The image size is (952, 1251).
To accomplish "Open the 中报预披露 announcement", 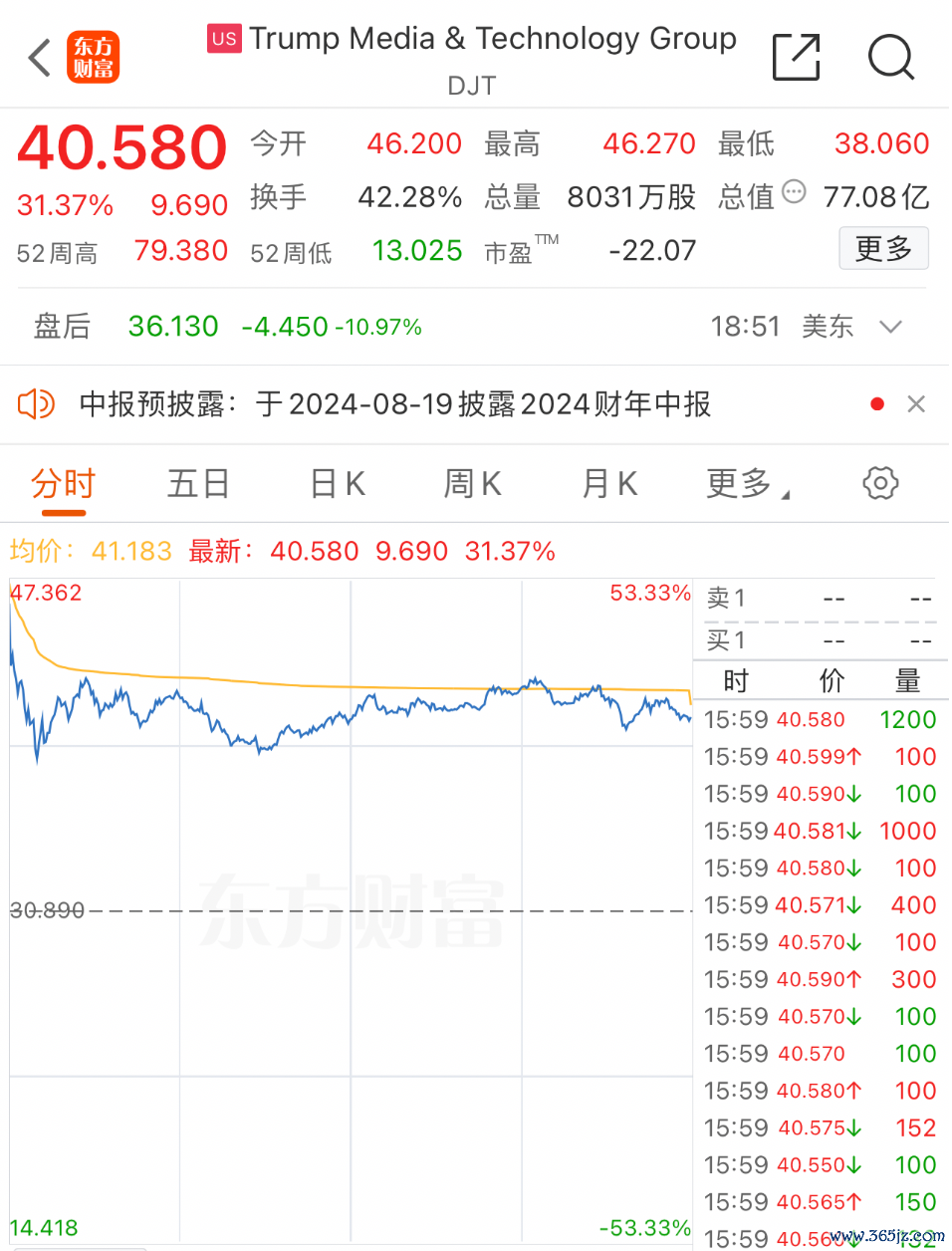I will (394, 404).
